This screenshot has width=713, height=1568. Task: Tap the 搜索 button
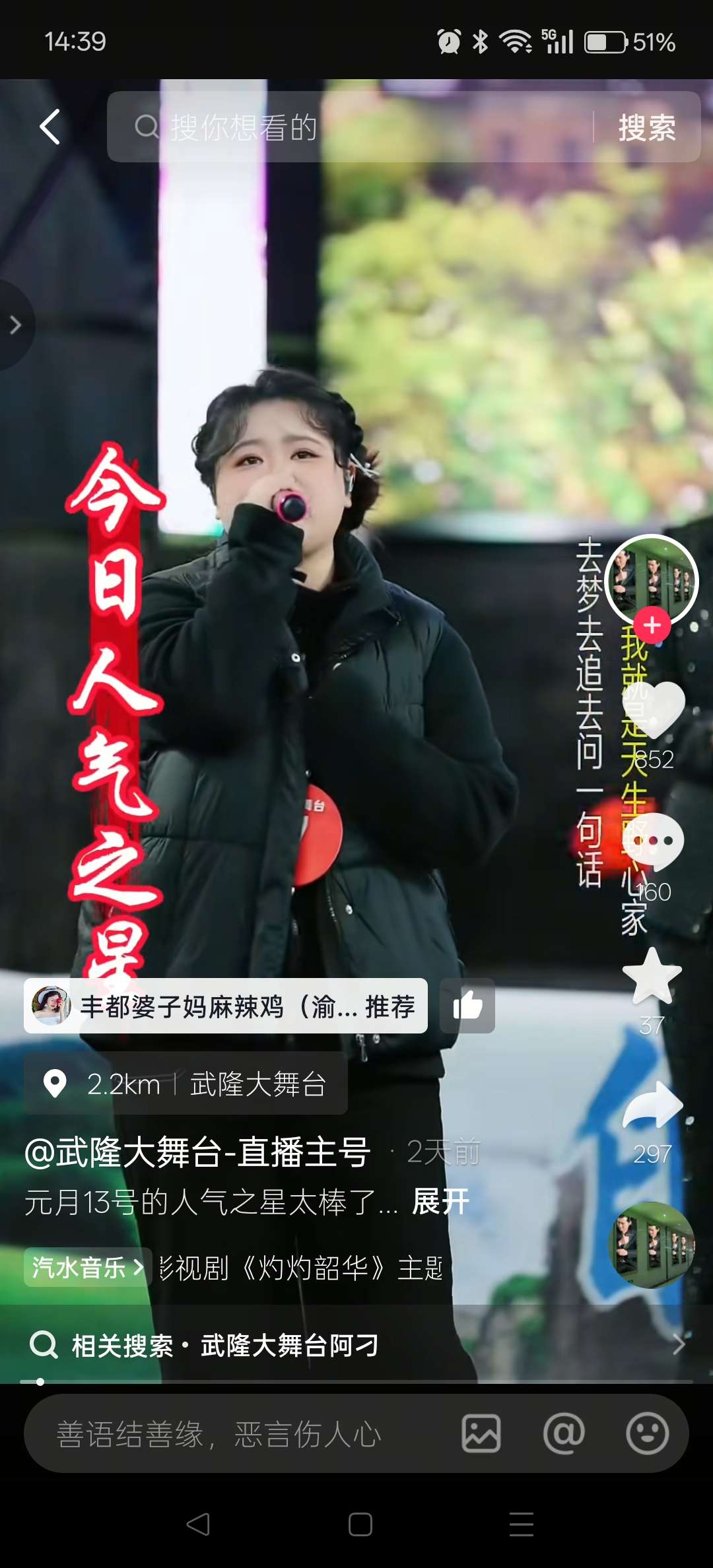click(x=646, y=127)
